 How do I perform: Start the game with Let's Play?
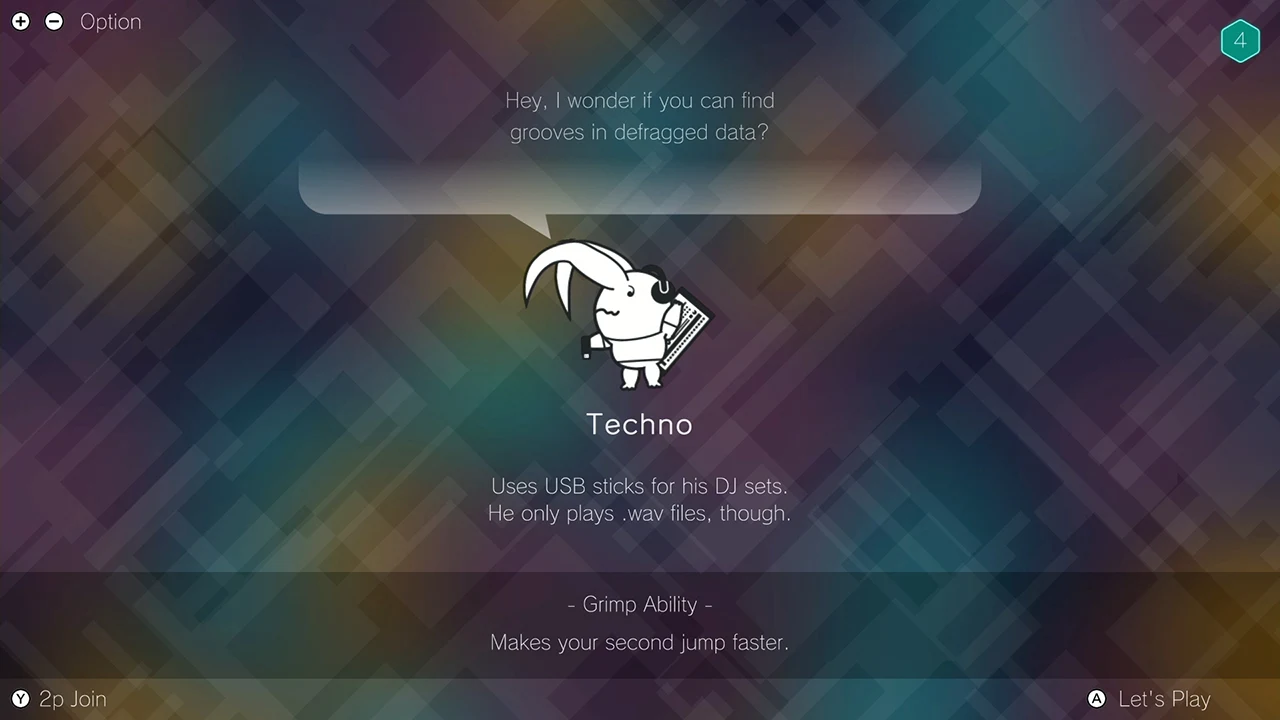pos(1164,699)
